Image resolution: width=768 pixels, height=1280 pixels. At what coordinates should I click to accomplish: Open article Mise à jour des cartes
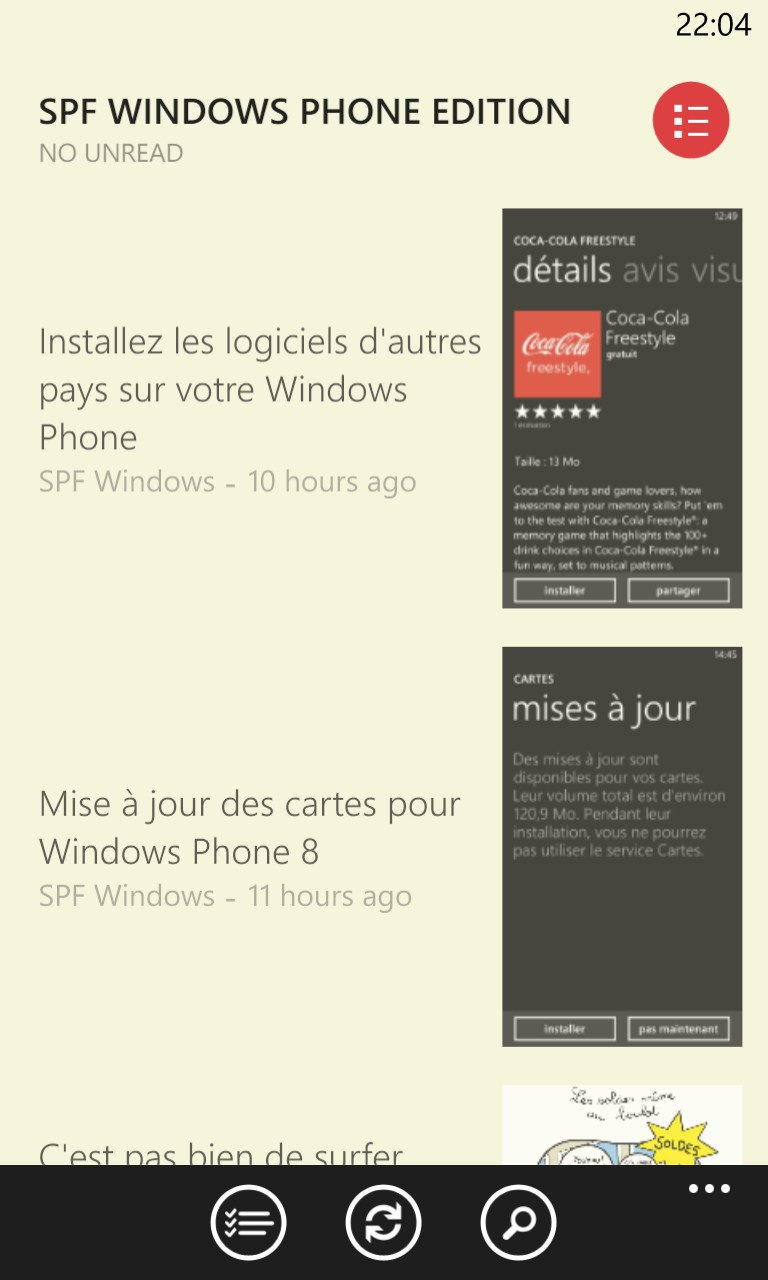pyautogui.click(x=250, y=828)
